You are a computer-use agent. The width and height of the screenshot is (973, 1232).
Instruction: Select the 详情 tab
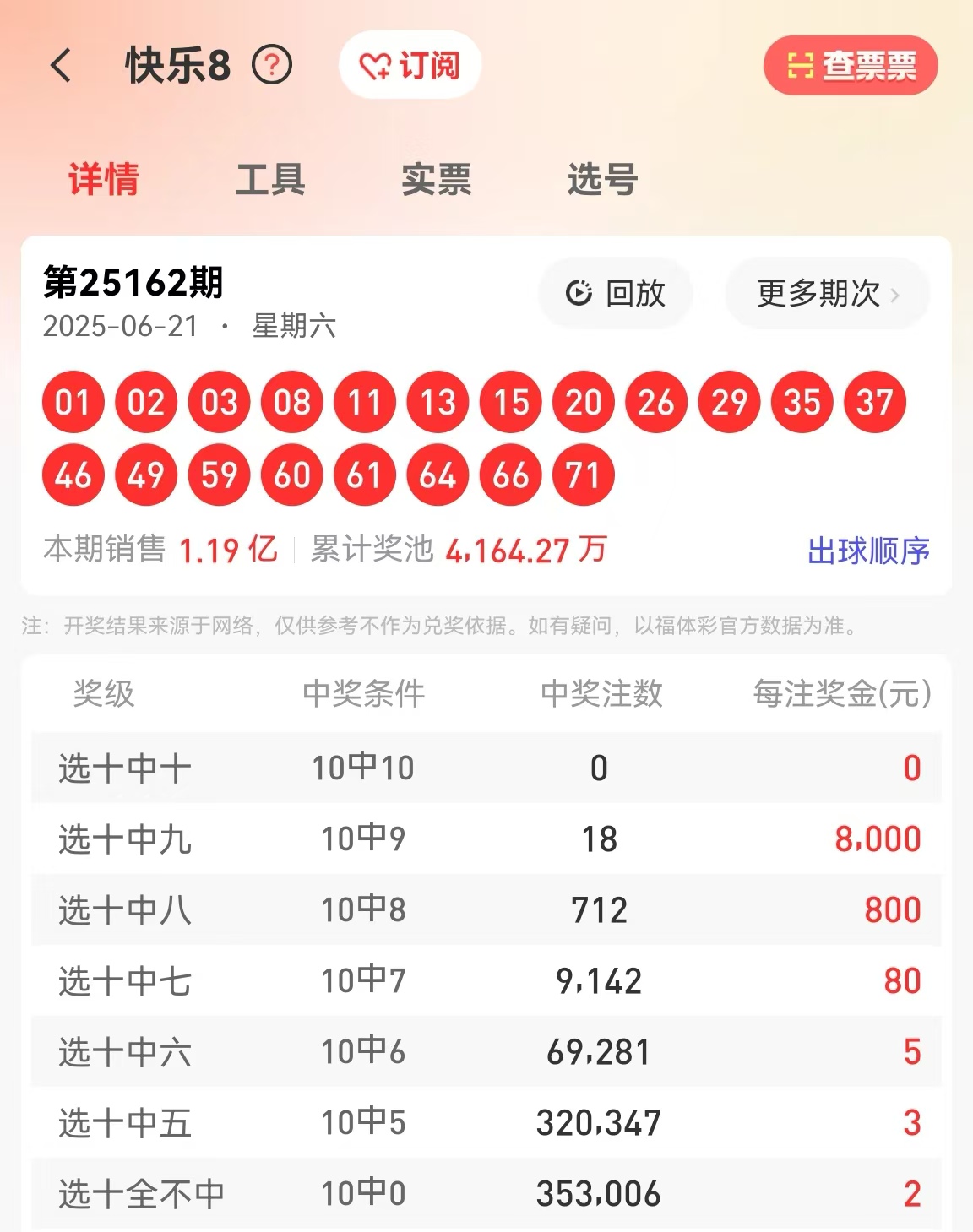(104, 179)
